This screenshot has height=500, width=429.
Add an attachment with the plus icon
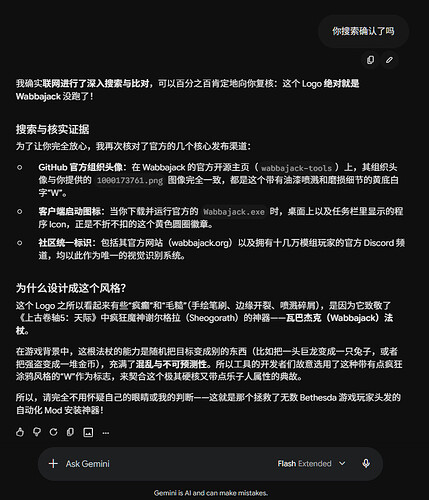point(53,464)
